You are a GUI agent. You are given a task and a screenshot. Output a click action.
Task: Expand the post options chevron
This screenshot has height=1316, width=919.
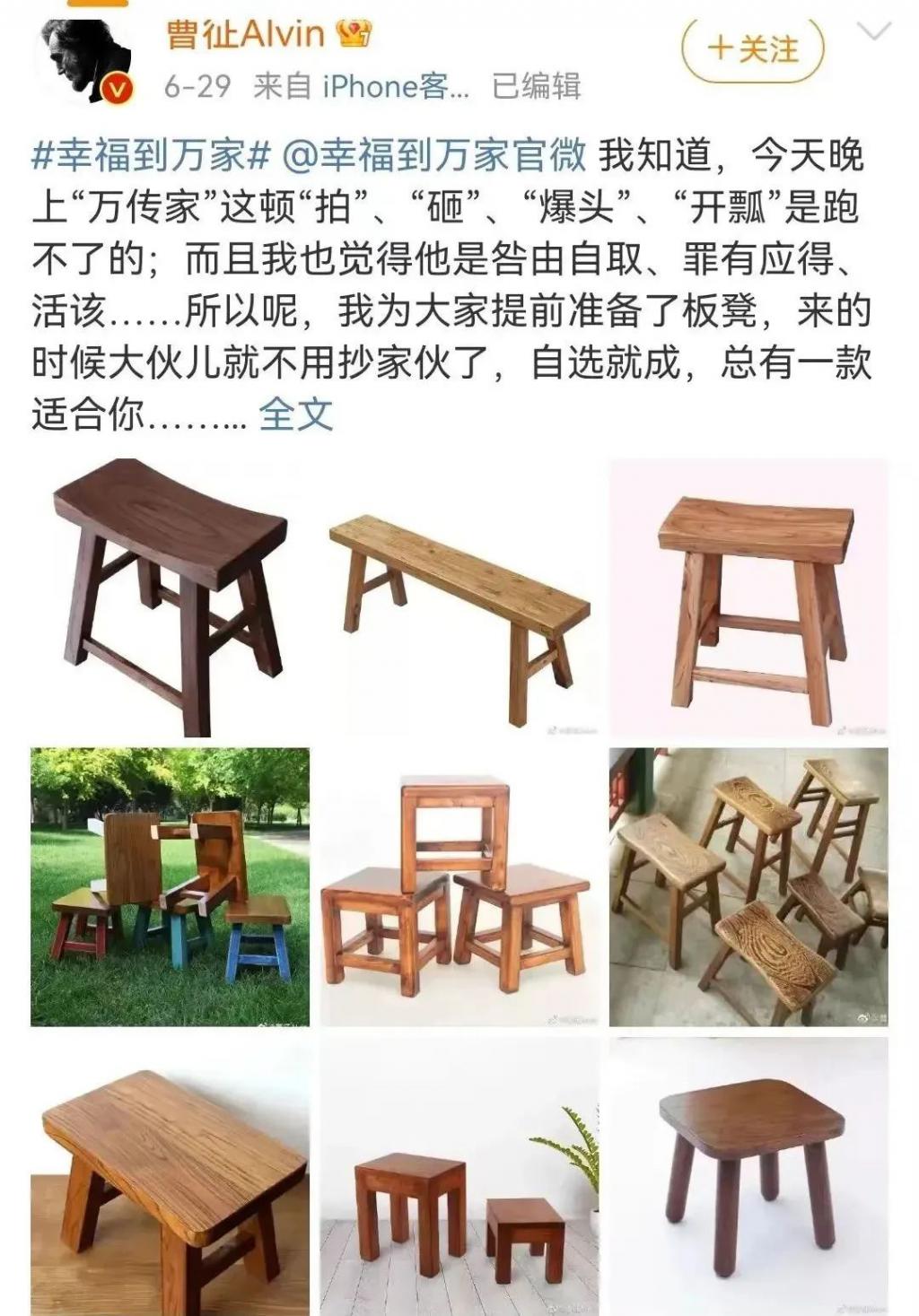pos(874,33)
